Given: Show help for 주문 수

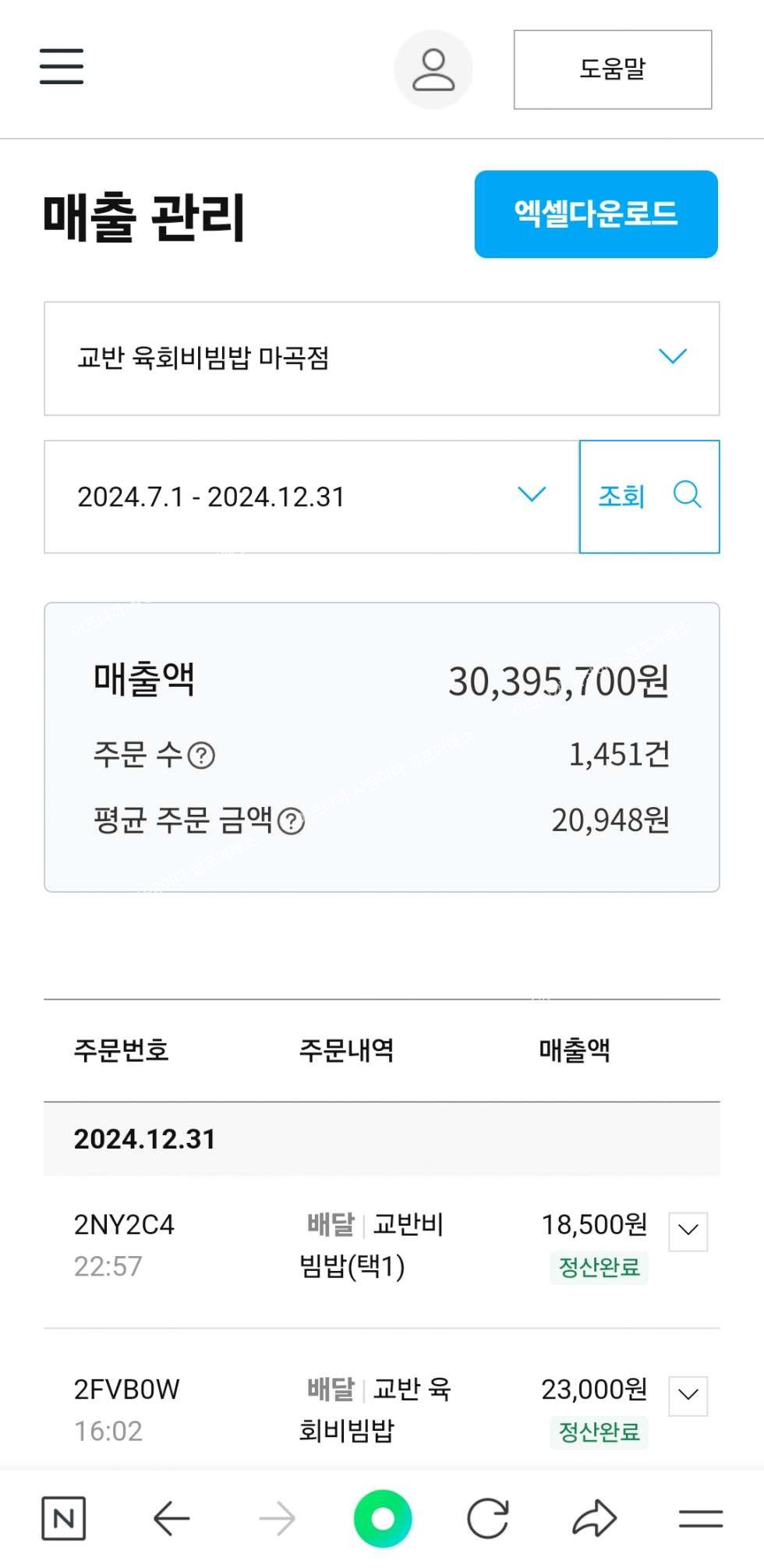Looking at the screenshot, I should [x=201, y=755].
